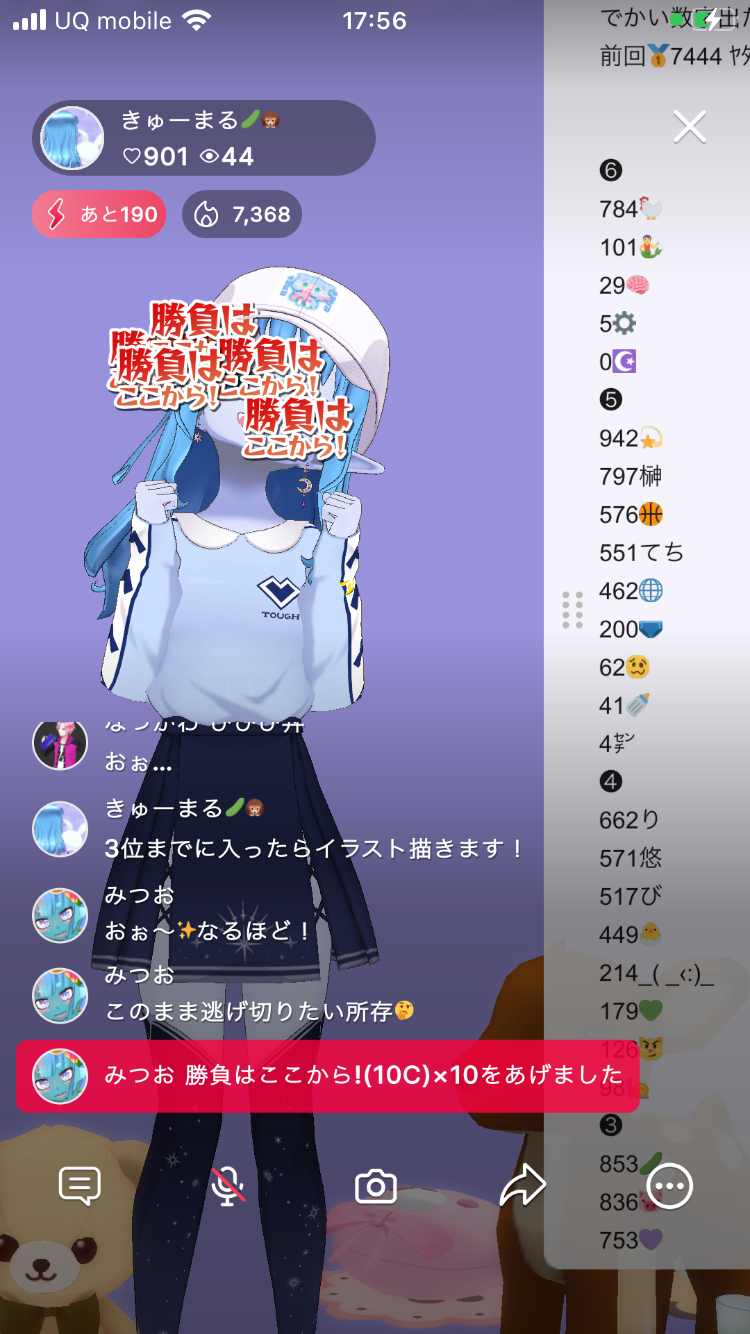Tap the side panel drag handle

572,610
